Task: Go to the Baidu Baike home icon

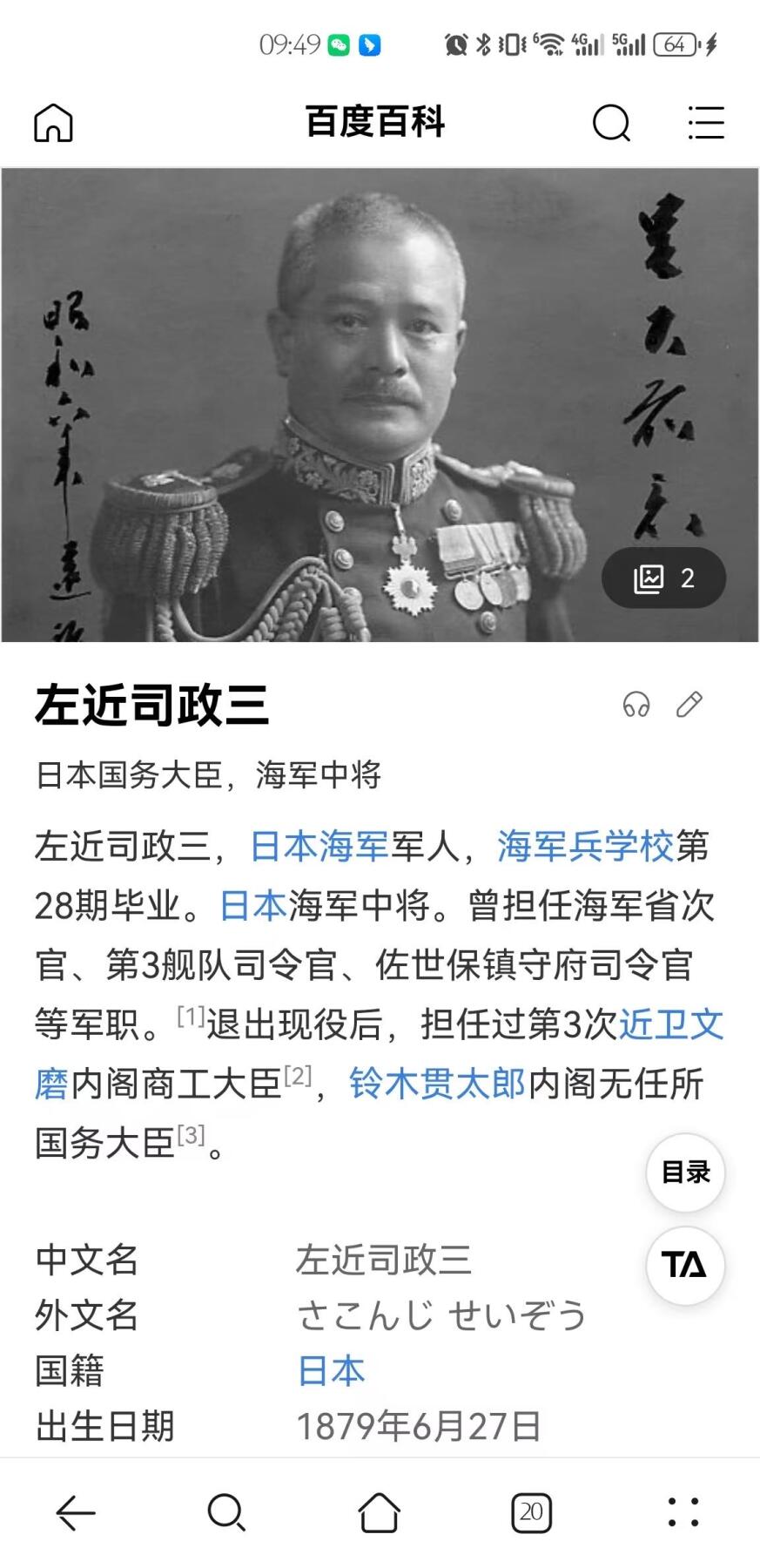Action: pyautogui.click(x=53, y=123)
